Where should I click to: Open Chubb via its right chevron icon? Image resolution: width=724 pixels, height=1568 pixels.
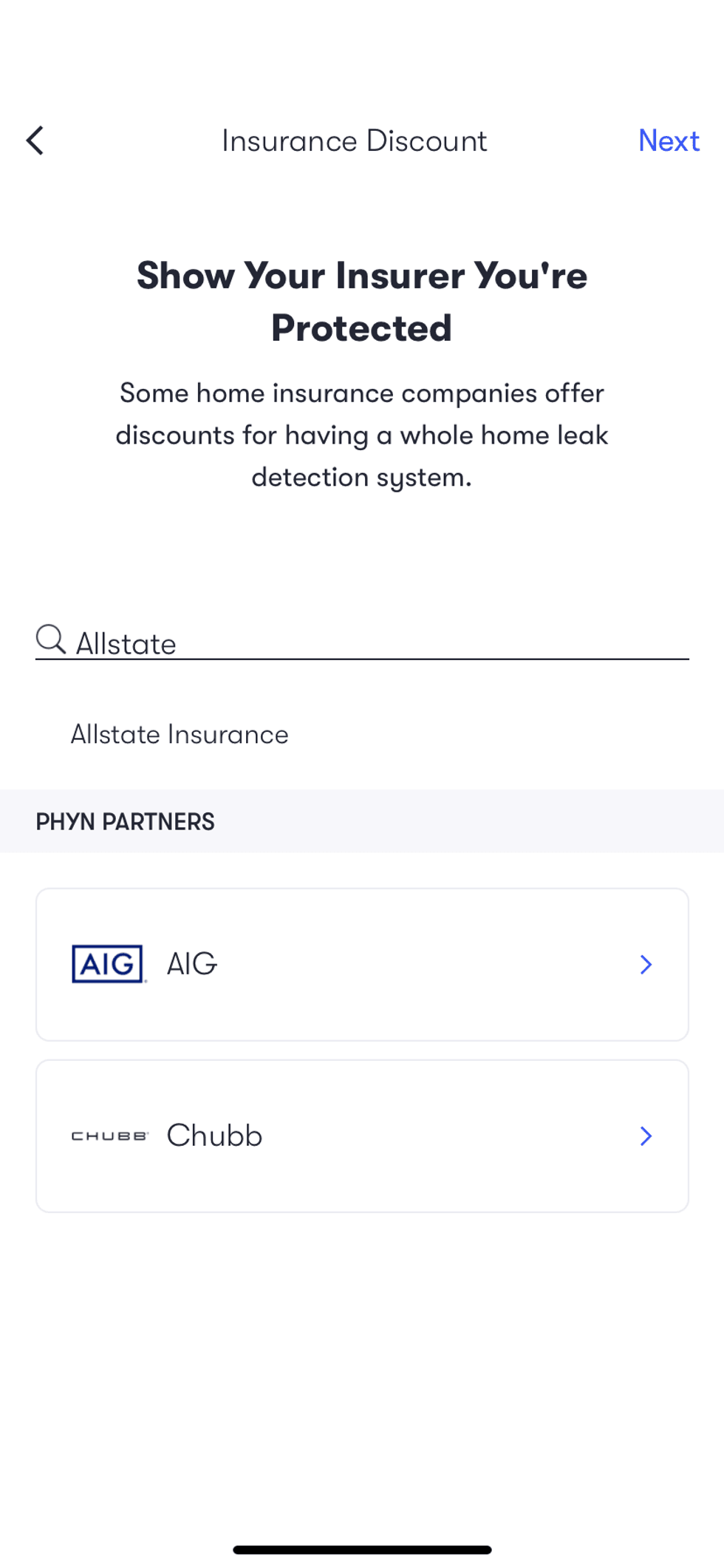(x=646, y=1136)
